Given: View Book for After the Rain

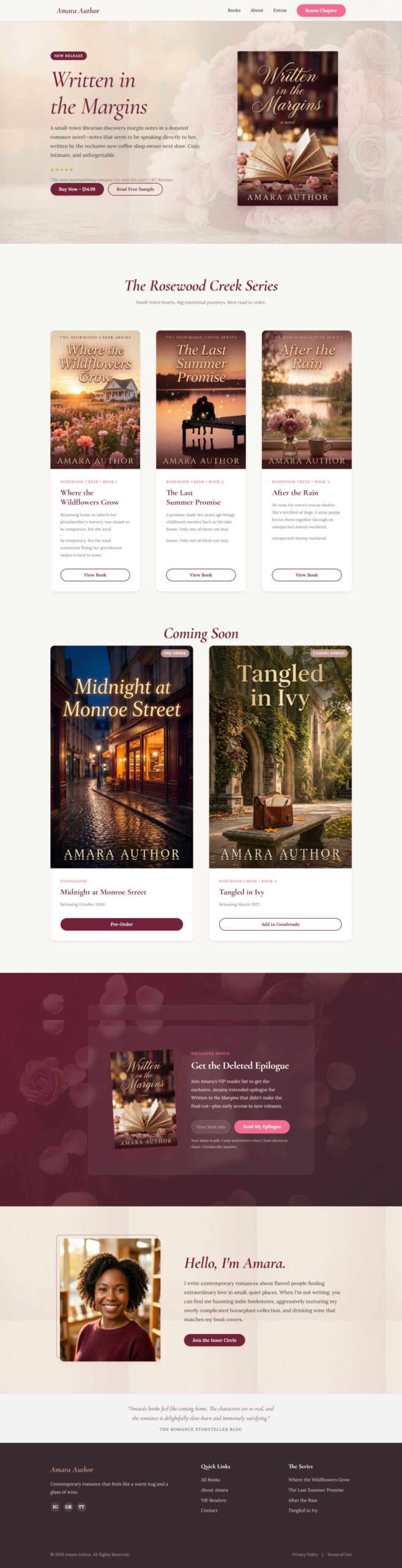Looking at the screenshot, I should click(307, 575).
